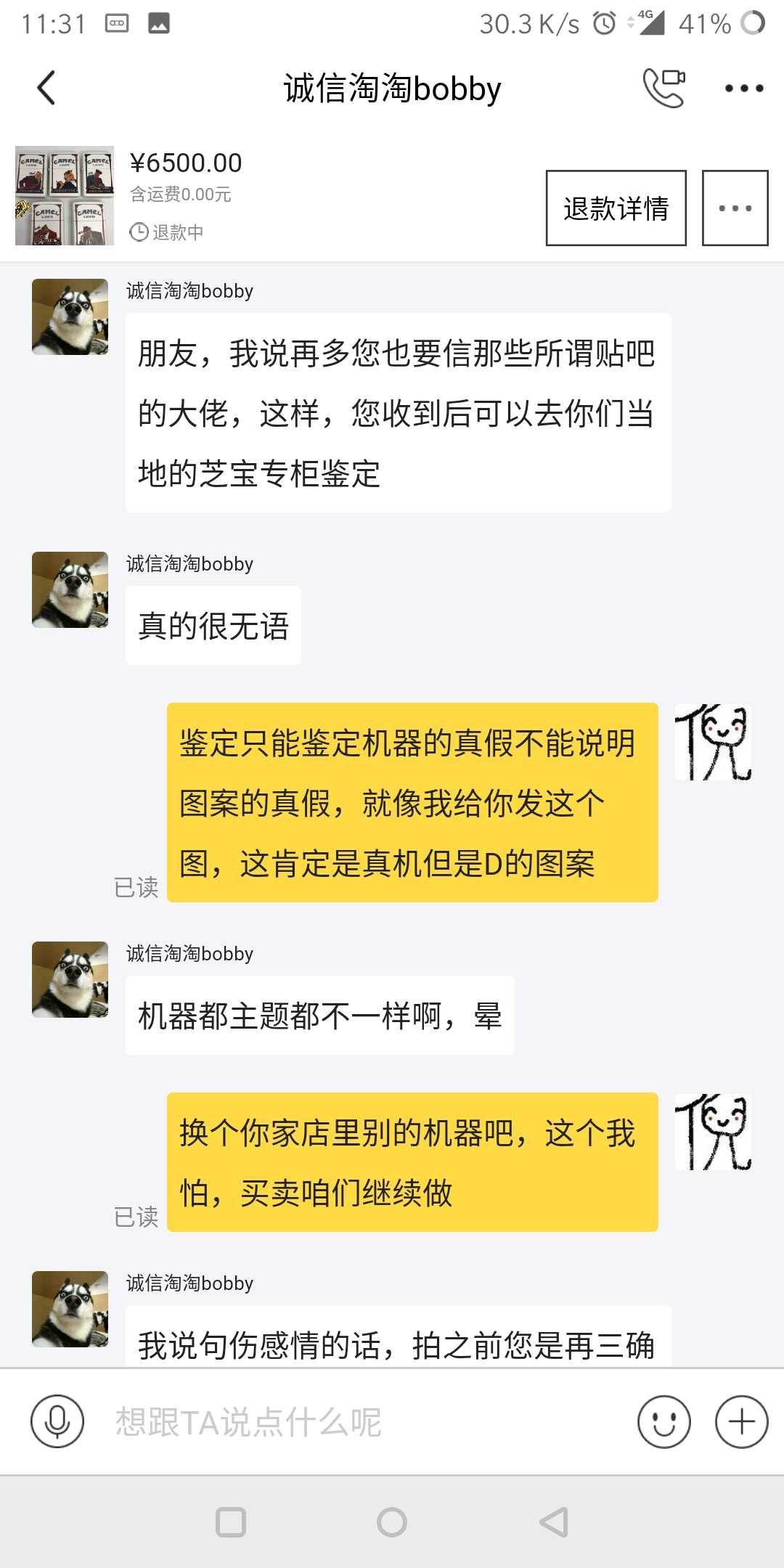Image resolution: width=784 pixels, height=1568 pixels.
Task: View seller avatar beside the 真的很无语 message
Action: click(x=70, y=589)
